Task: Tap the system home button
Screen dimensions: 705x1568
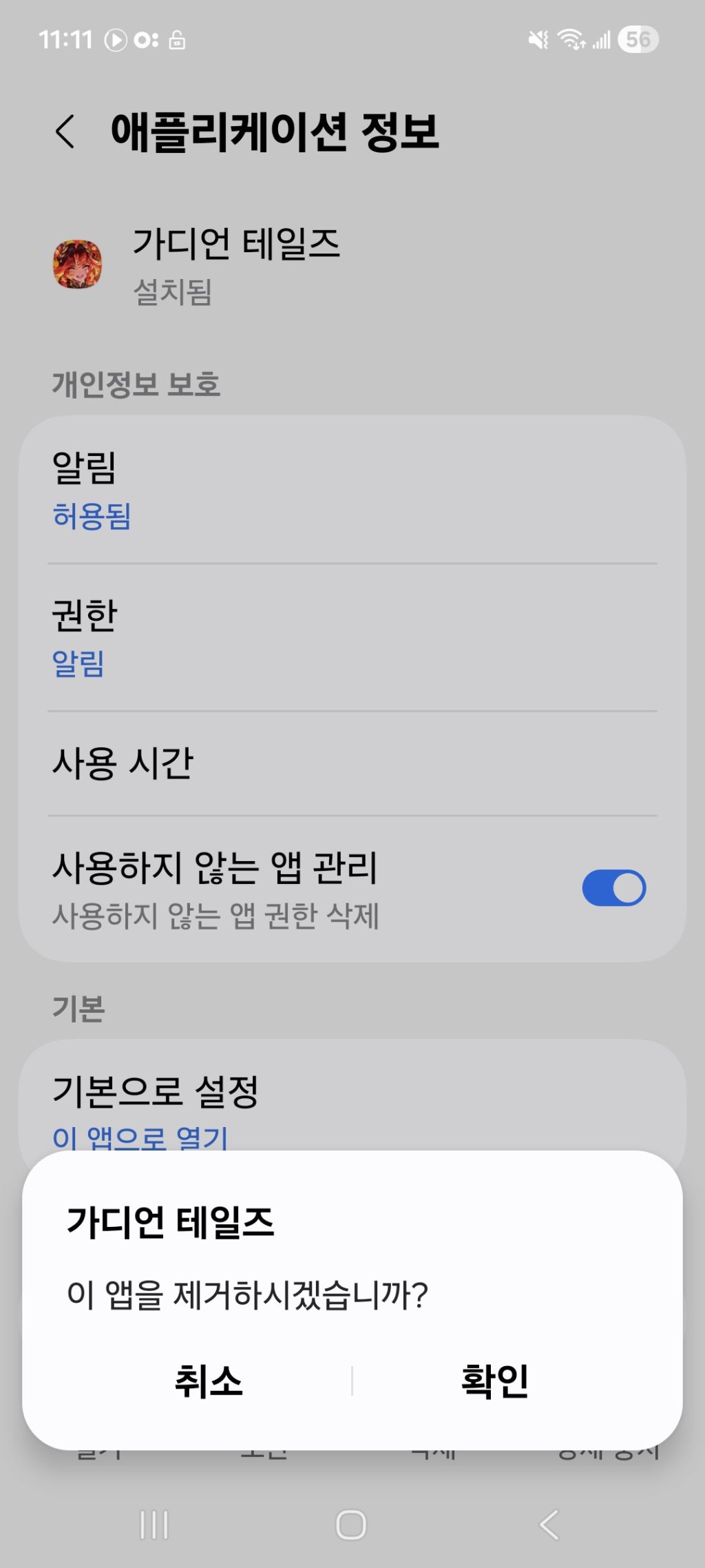Action: click(351, 1524)
